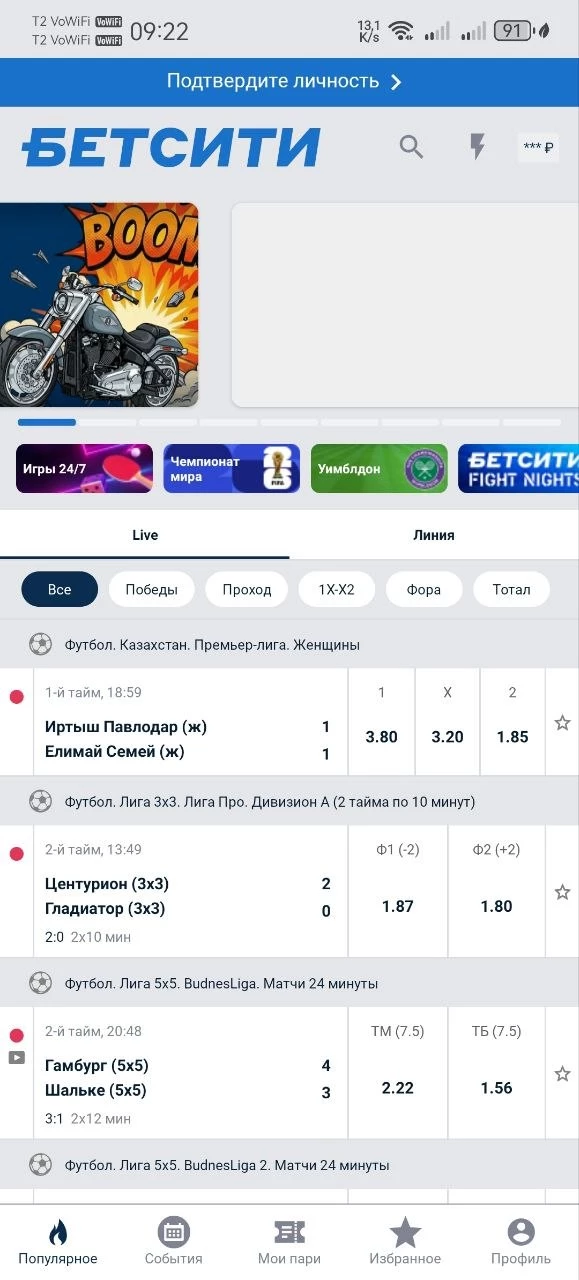579x1280 pixels.
Task: Choose the 1X-X2 filter chip
Action: 337,589
